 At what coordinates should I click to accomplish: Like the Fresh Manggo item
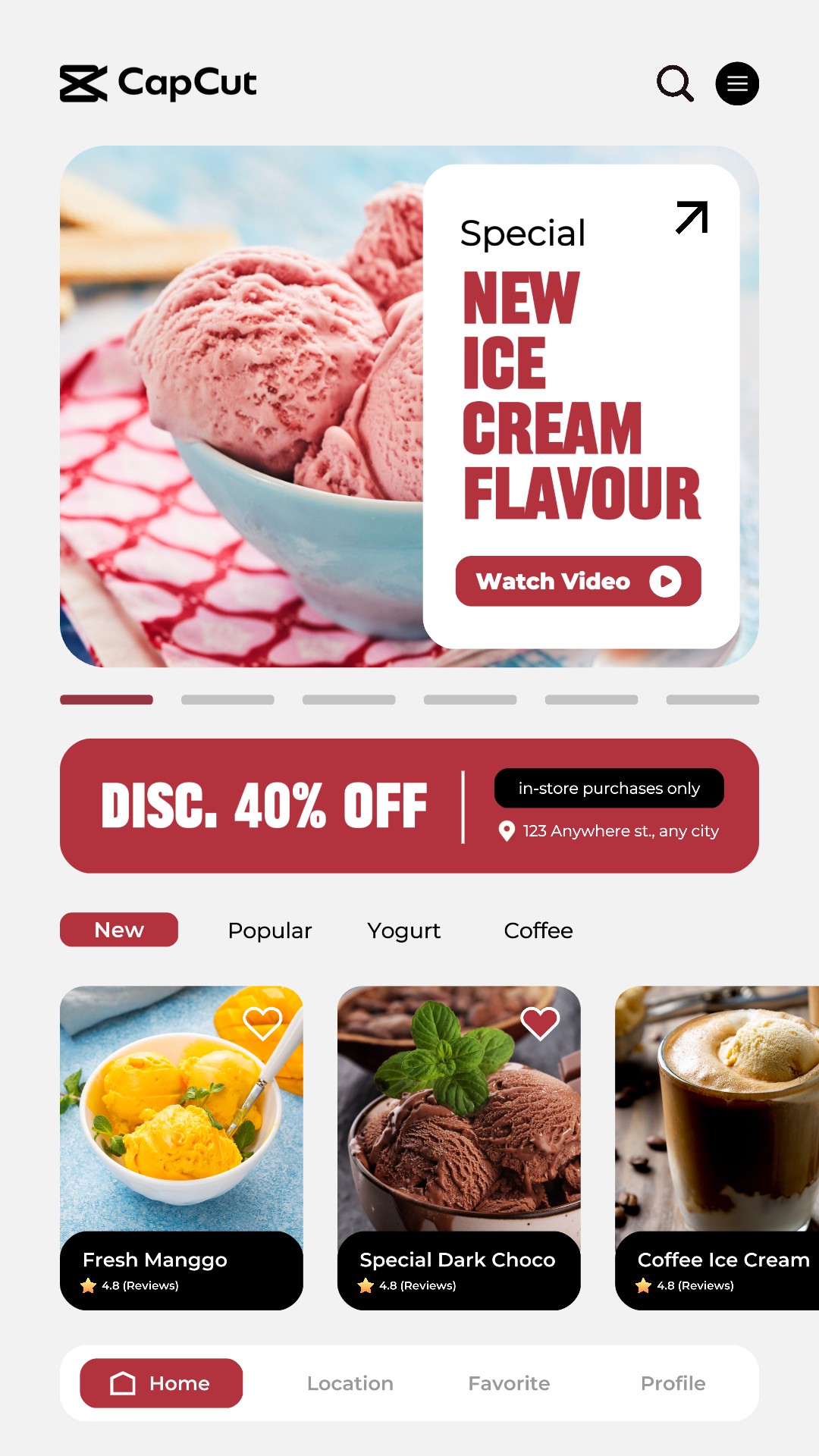pyautogui.click(x=262, y=1023)
